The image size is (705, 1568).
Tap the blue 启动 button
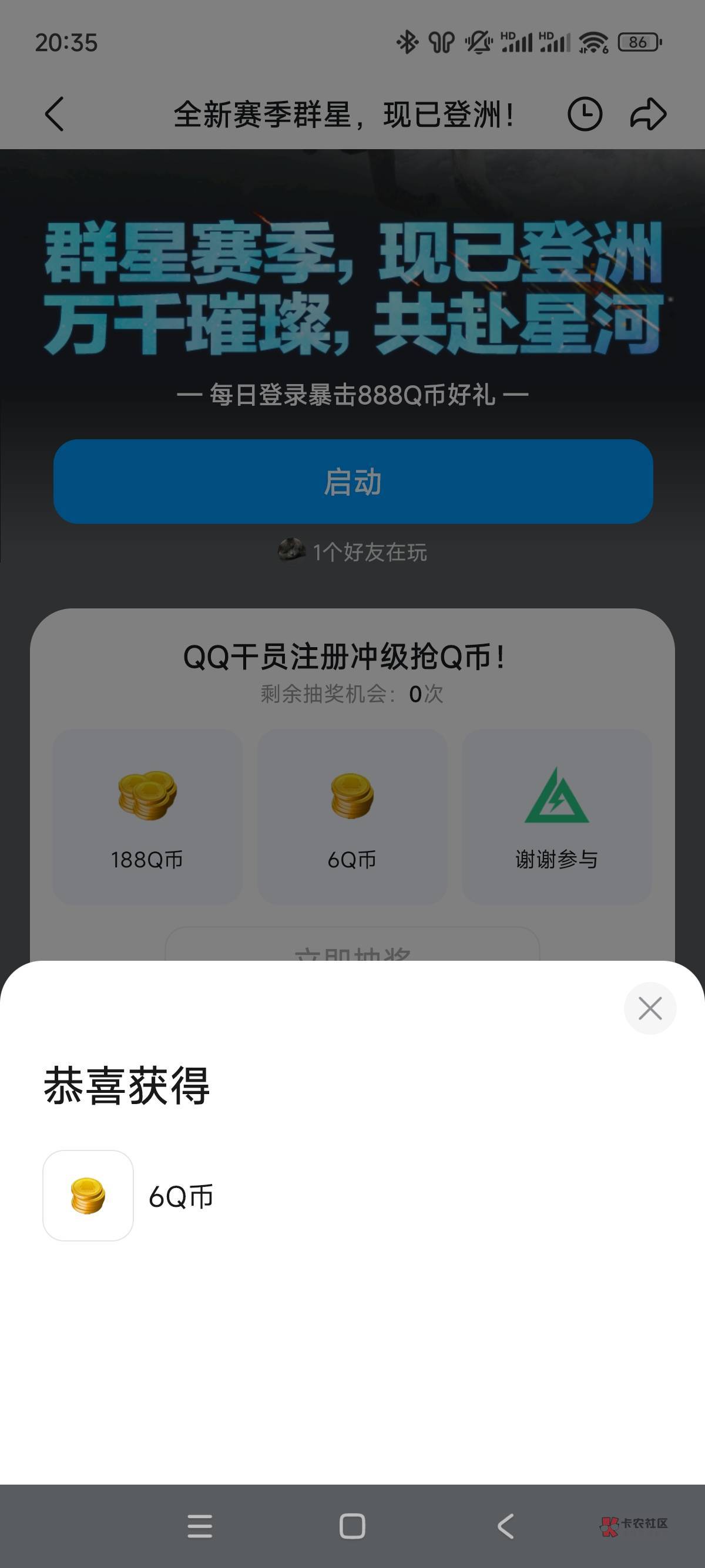(353, 482)
